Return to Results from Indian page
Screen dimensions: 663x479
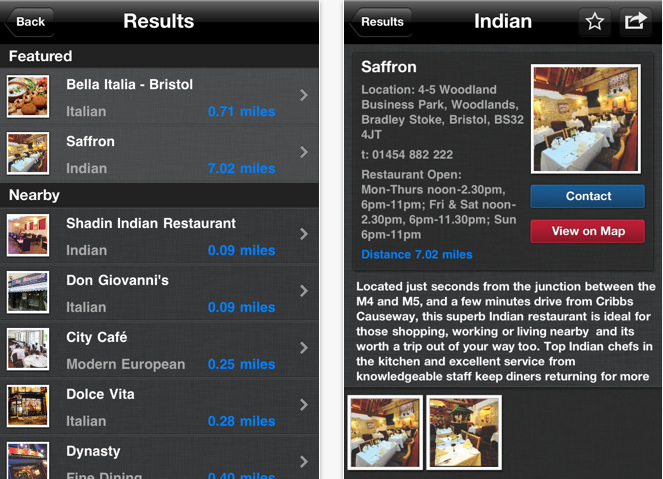point(380,21)
